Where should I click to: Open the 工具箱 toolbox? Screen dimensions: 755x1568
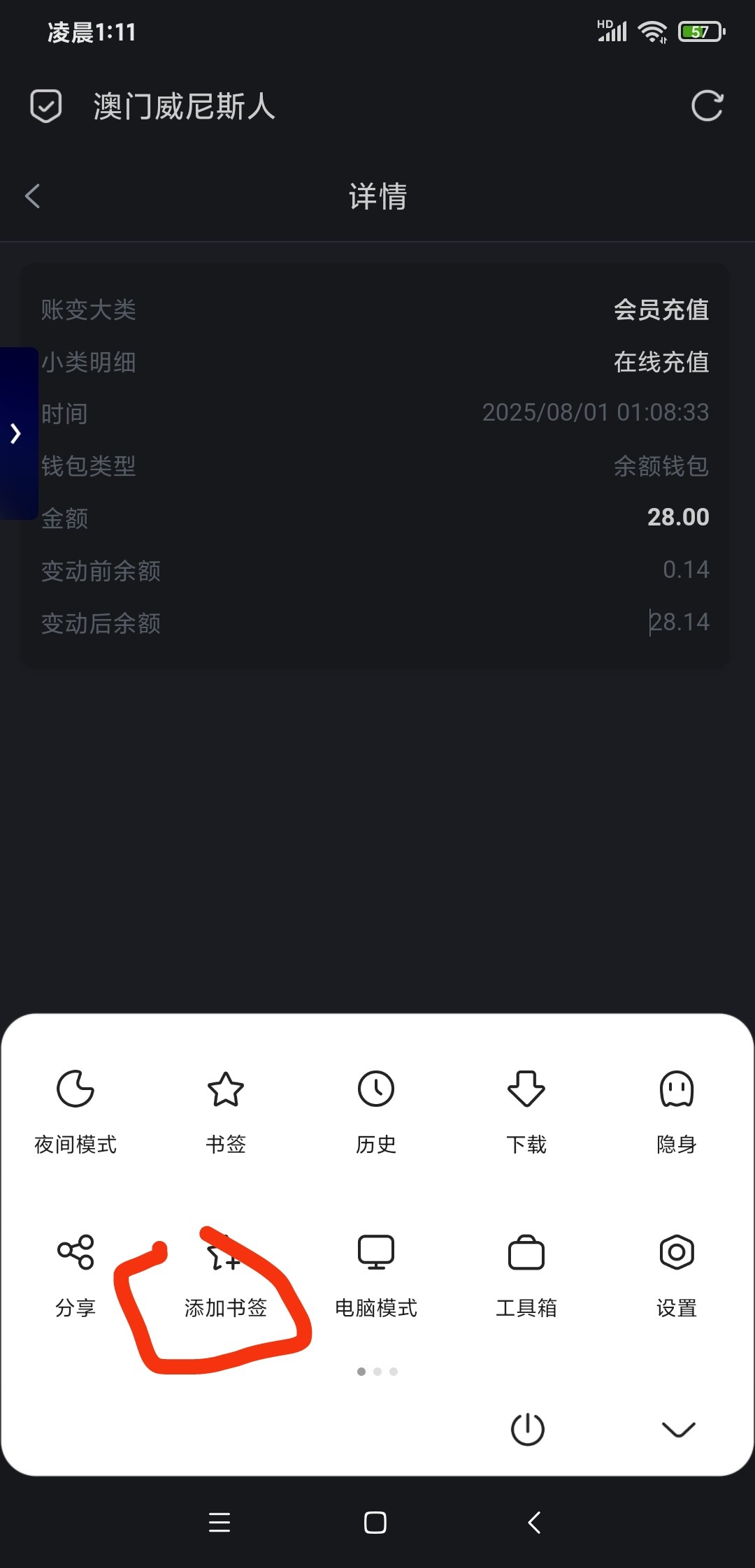click(526, 1273)
